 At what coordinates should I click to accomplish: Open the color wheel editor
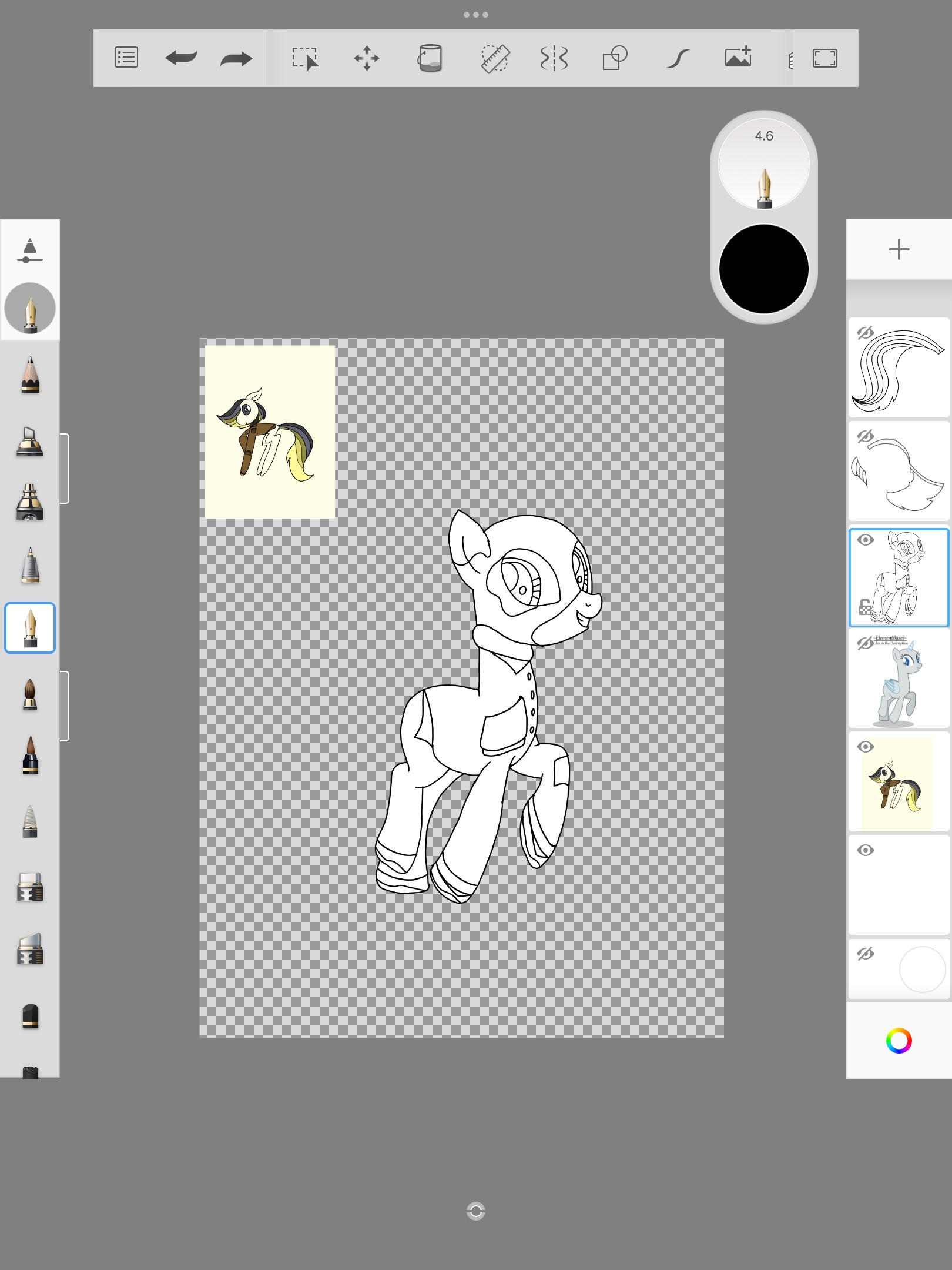click(x=899, y=1041)
